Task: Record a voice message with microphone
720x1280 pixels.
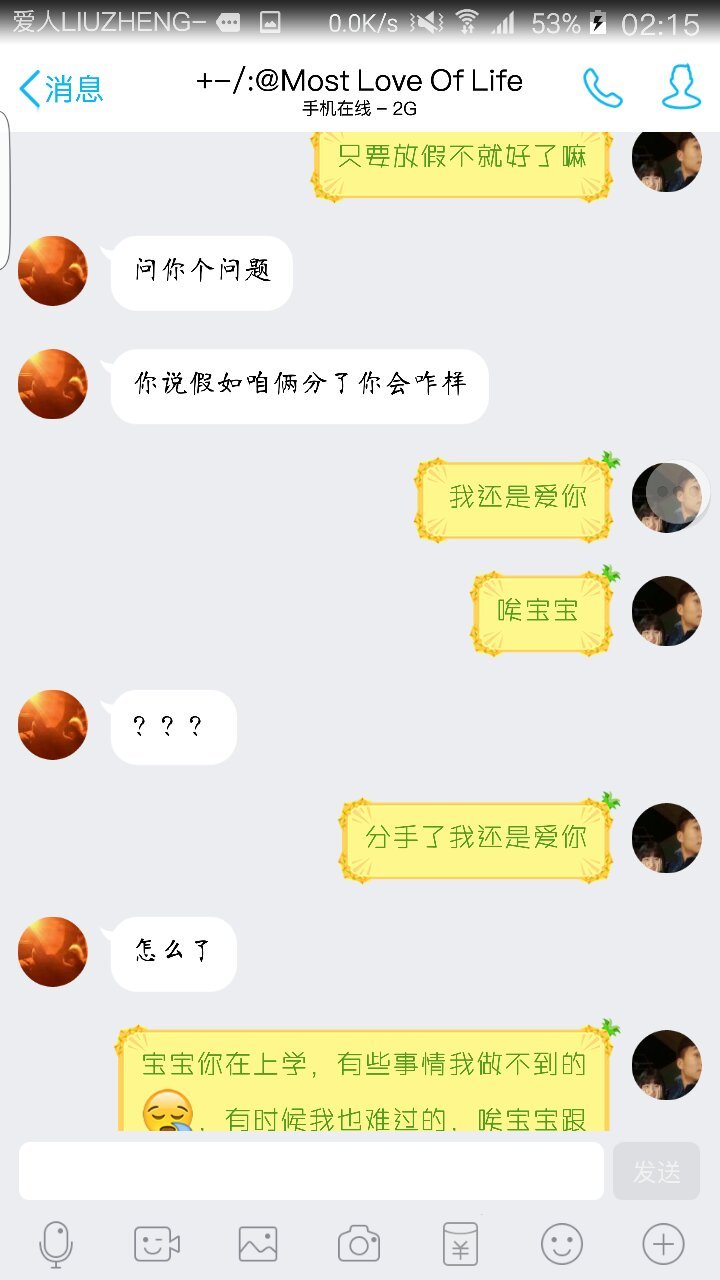Action: click(56, 1245)
